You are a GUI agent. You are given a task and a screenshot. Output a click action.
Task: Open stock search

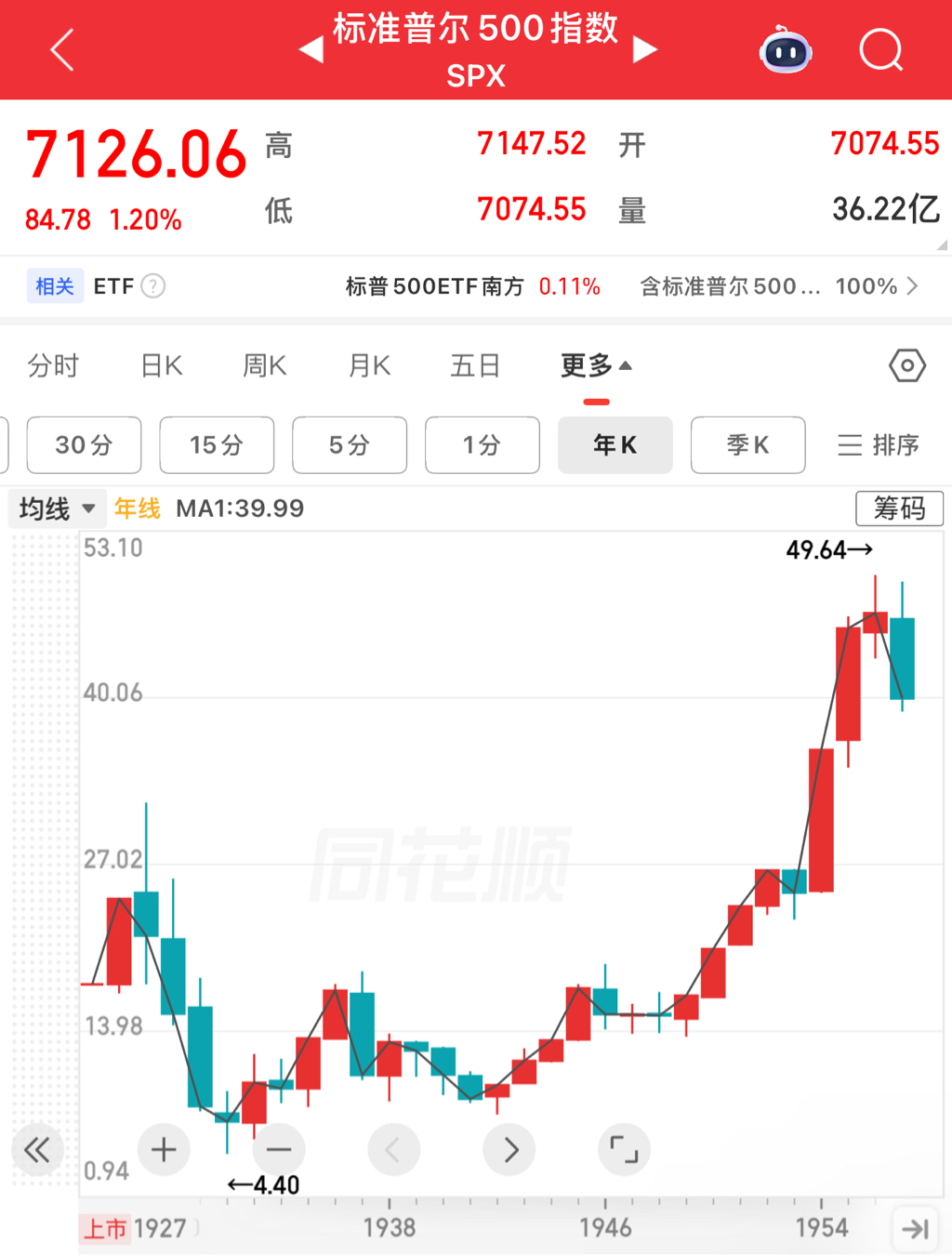[880, 50]
